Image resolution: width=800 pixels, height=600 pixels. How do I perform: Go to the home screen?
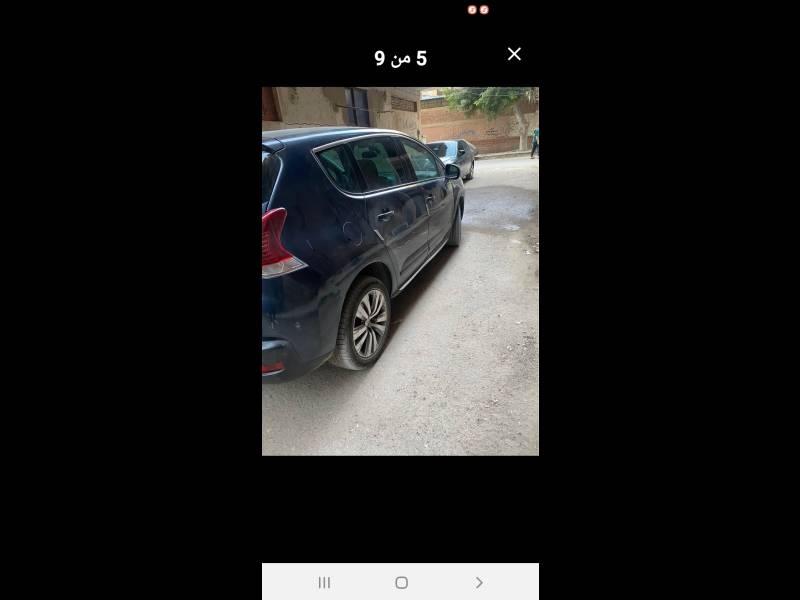pos(401,582)
